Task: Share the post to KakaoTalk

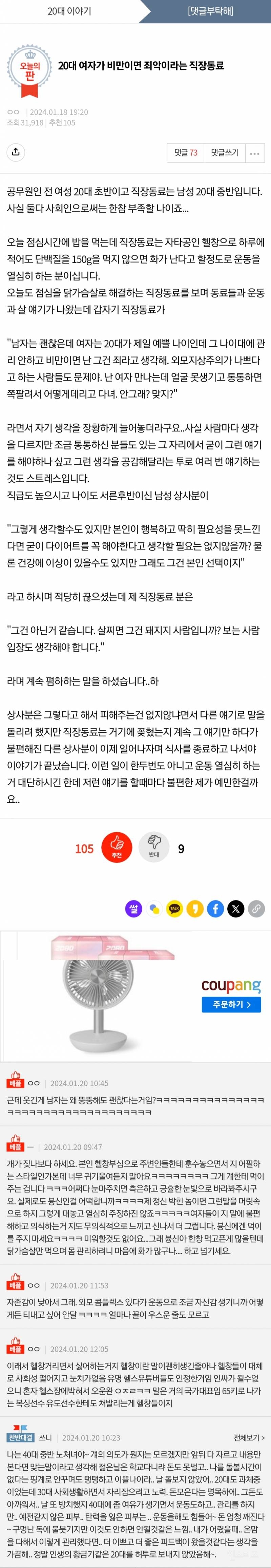Action: 174,909
